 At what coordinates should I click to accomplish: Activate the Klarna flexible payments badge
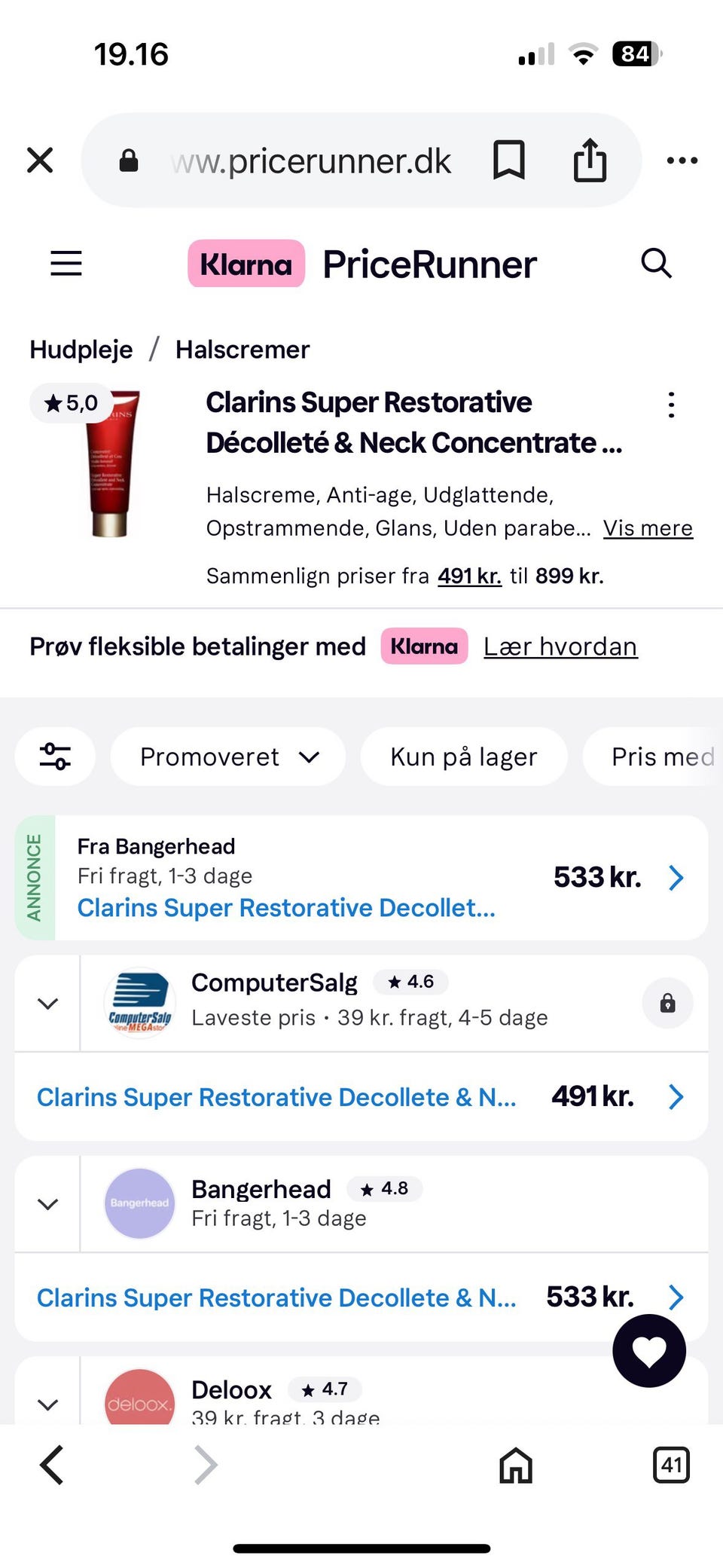click(x=423, y=646)
